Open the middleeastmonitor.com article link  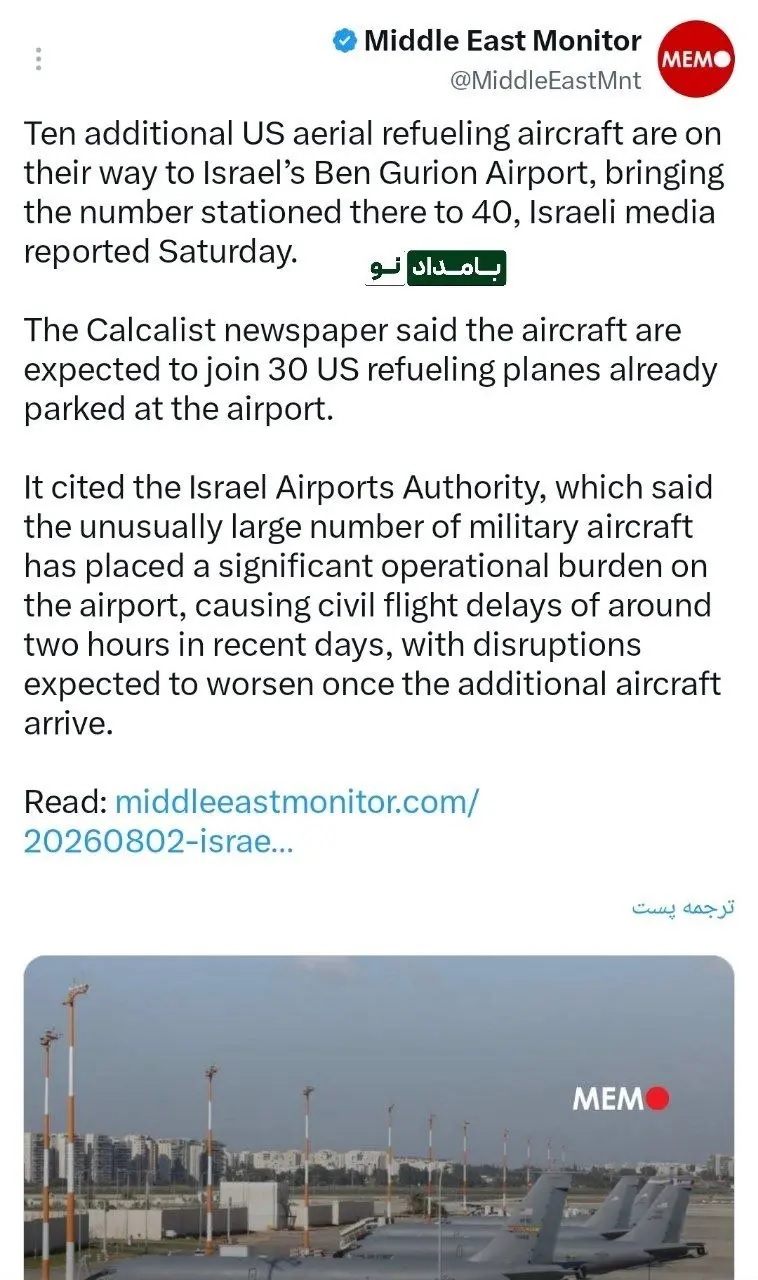pyautogui.click(x=250, y=821)
